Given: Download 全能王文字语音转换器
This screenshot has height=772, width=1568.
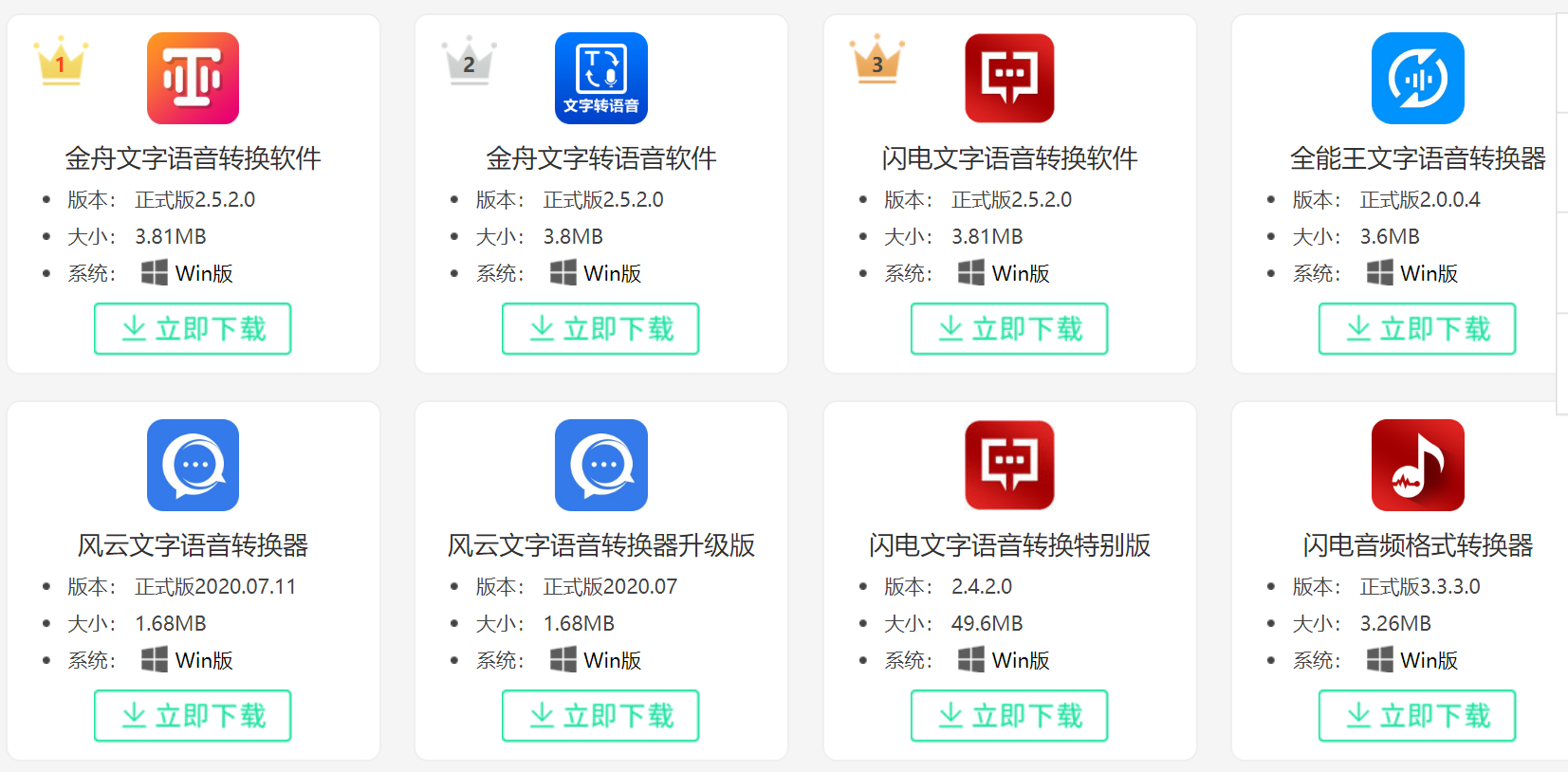Looking at the screenshot, I should point(1417,329).
